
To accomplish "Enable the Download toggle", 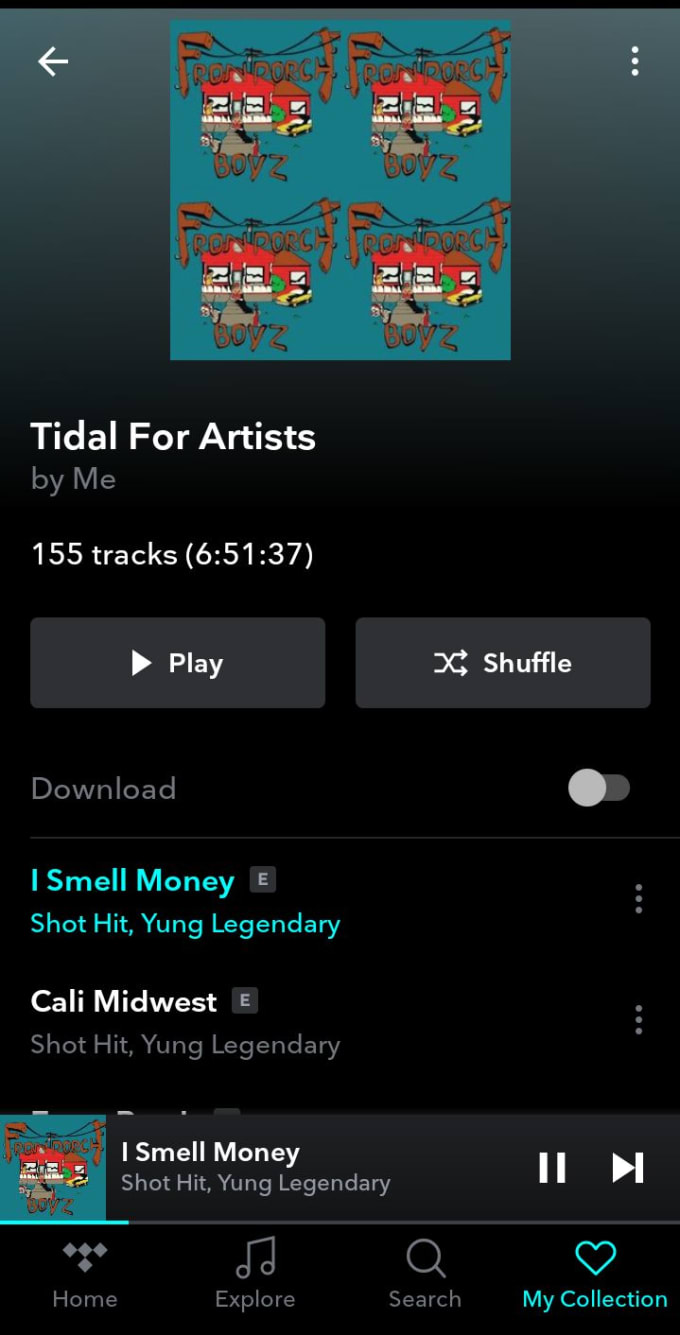I will [598, 788].
